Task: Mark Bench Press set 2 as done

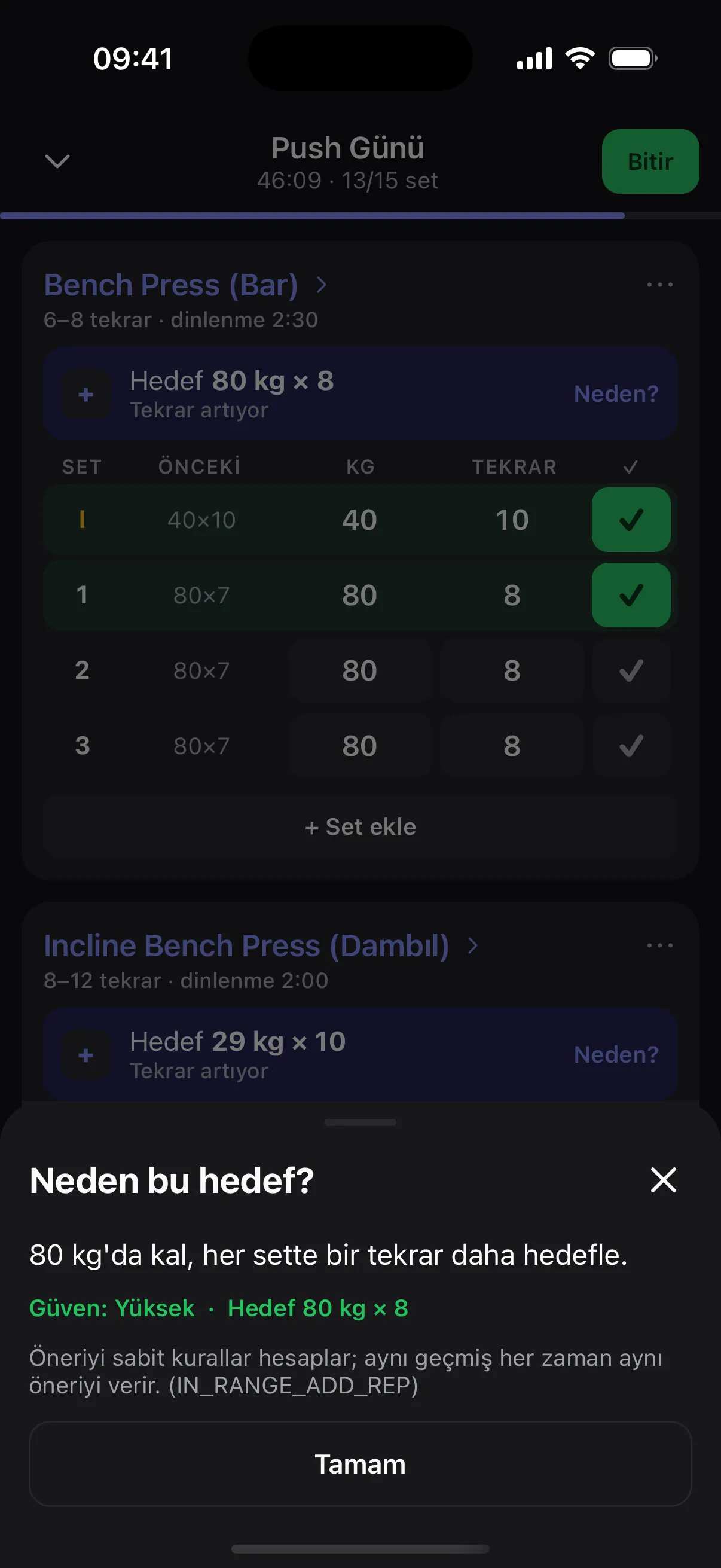Action: [x=631, y=671]
